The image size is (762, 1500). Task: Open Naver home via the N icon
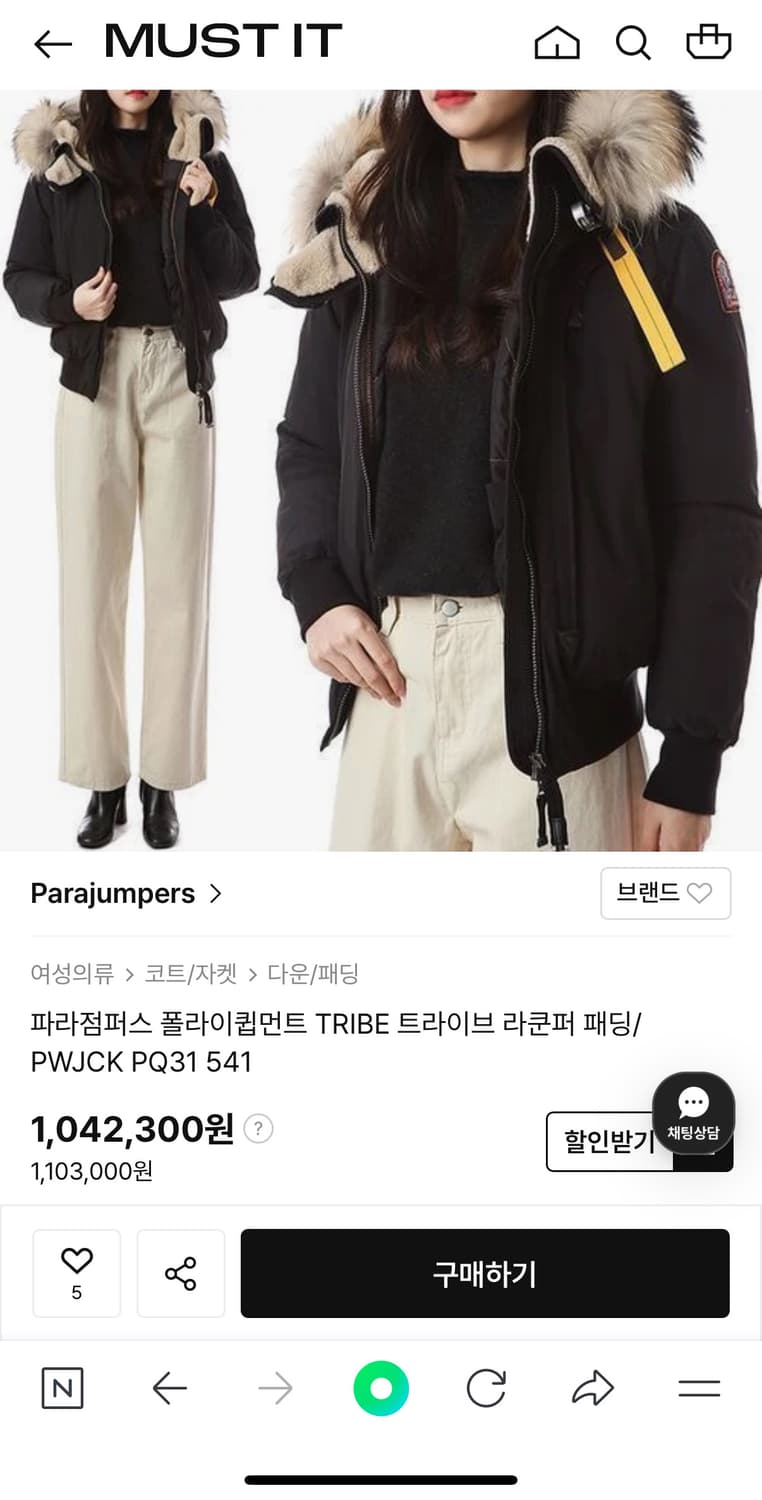pos(62,1388)
